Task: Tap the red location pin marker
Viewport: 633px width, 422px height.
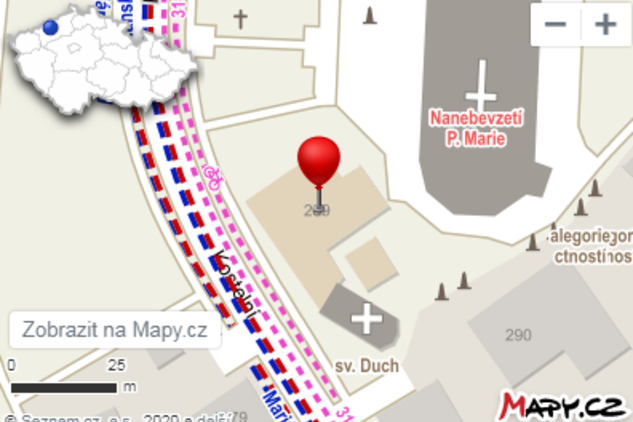Action: 320,161
